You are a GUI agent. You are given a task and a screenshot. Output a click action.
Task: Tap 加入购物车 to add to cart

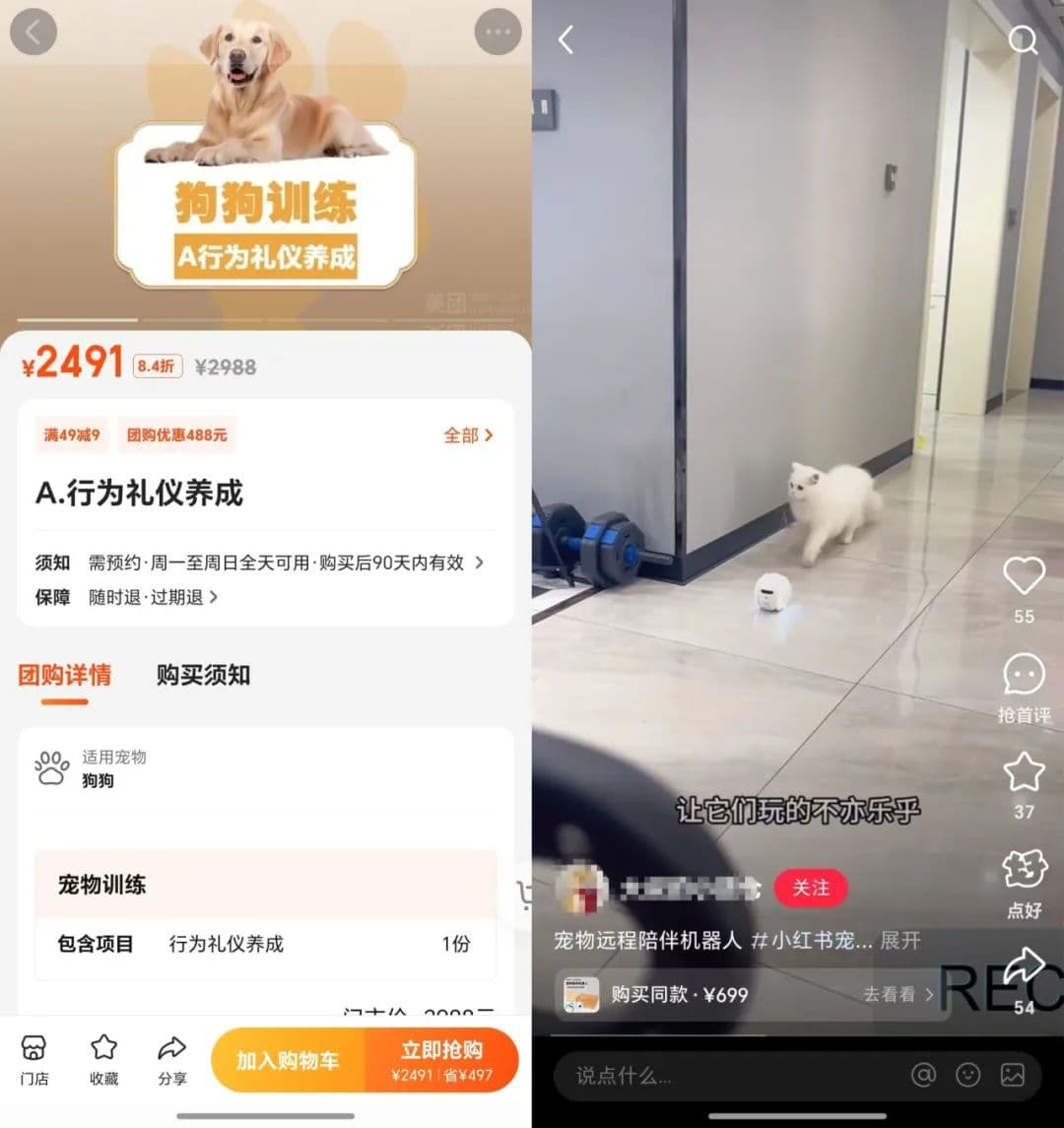(288, 1061)
